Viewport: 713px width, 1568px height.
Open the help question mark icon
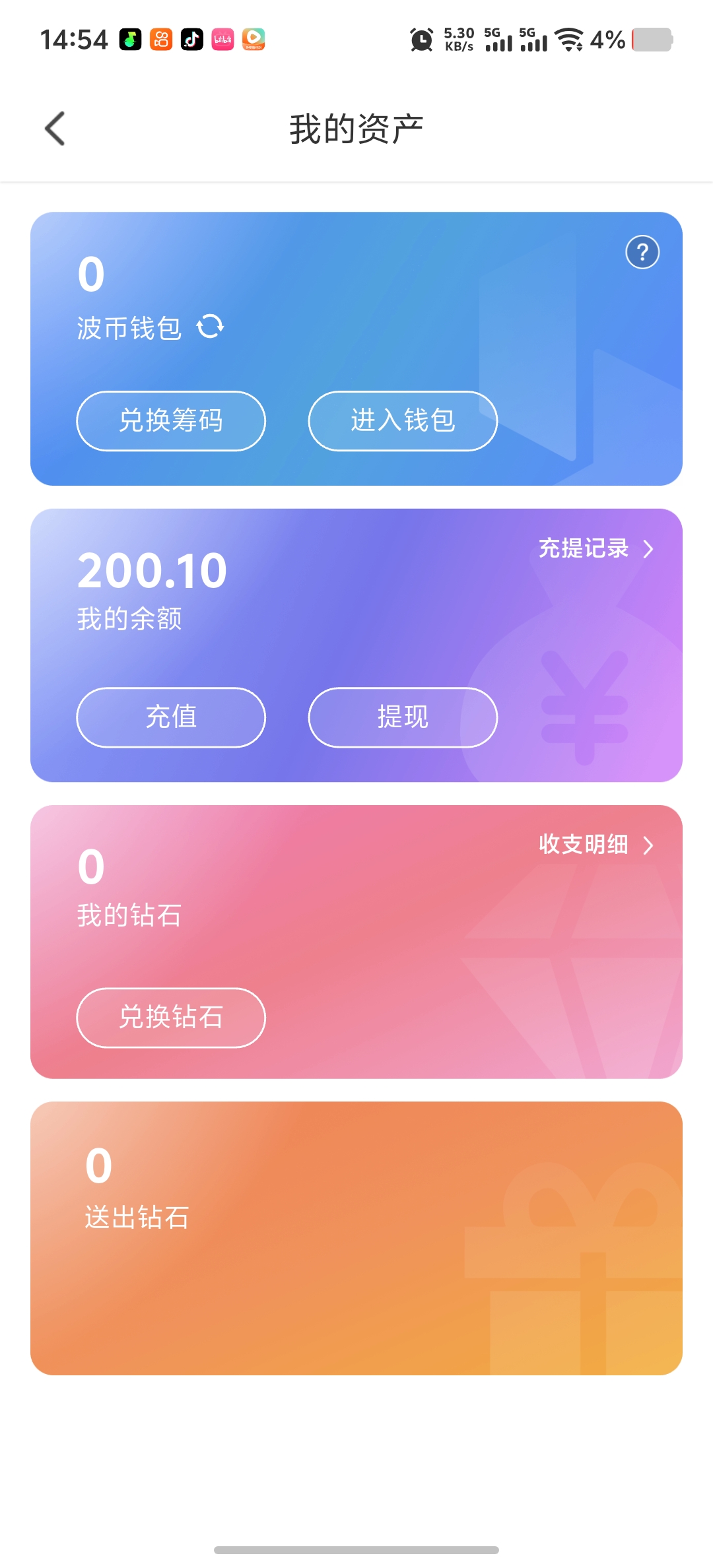(x=642, y=252)
